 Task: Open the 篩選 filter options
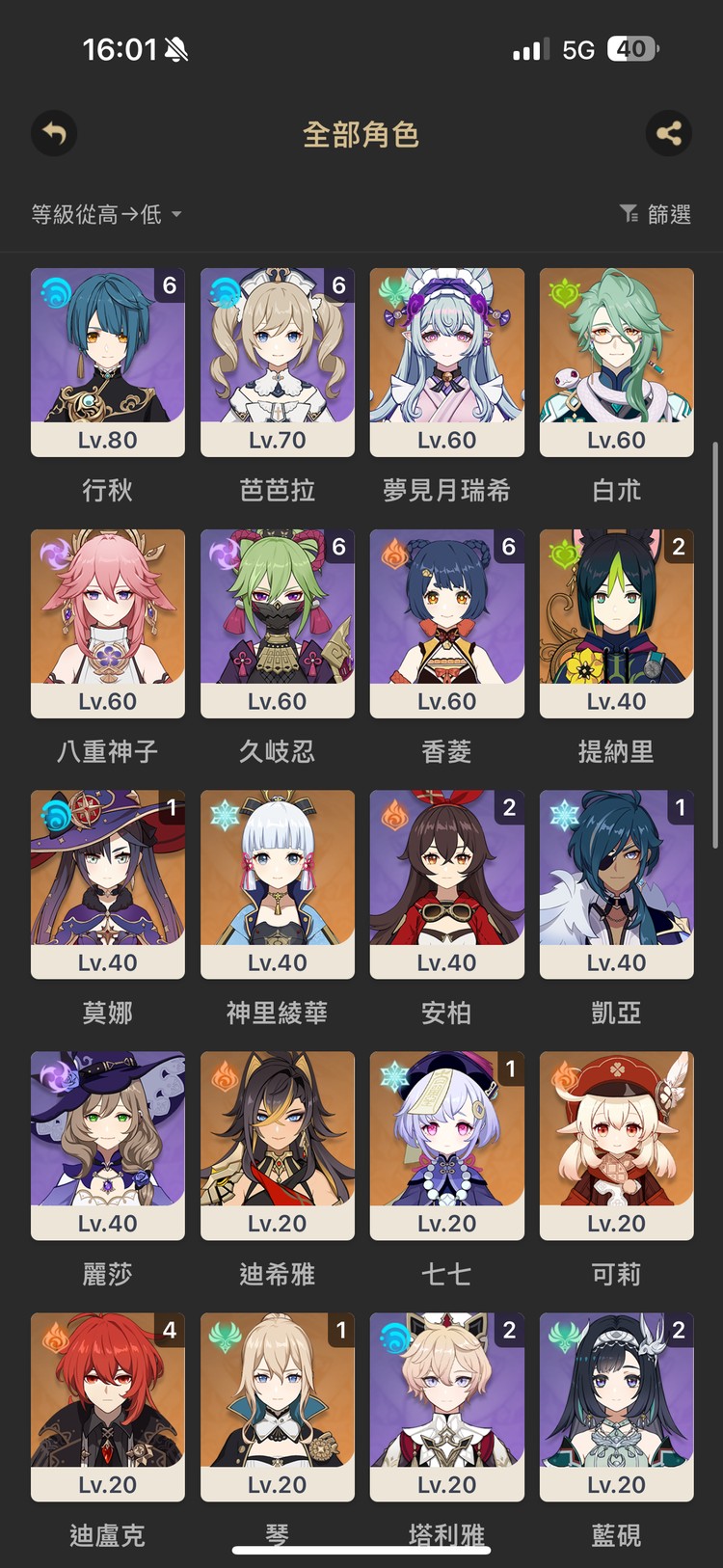tap(656, 214)
